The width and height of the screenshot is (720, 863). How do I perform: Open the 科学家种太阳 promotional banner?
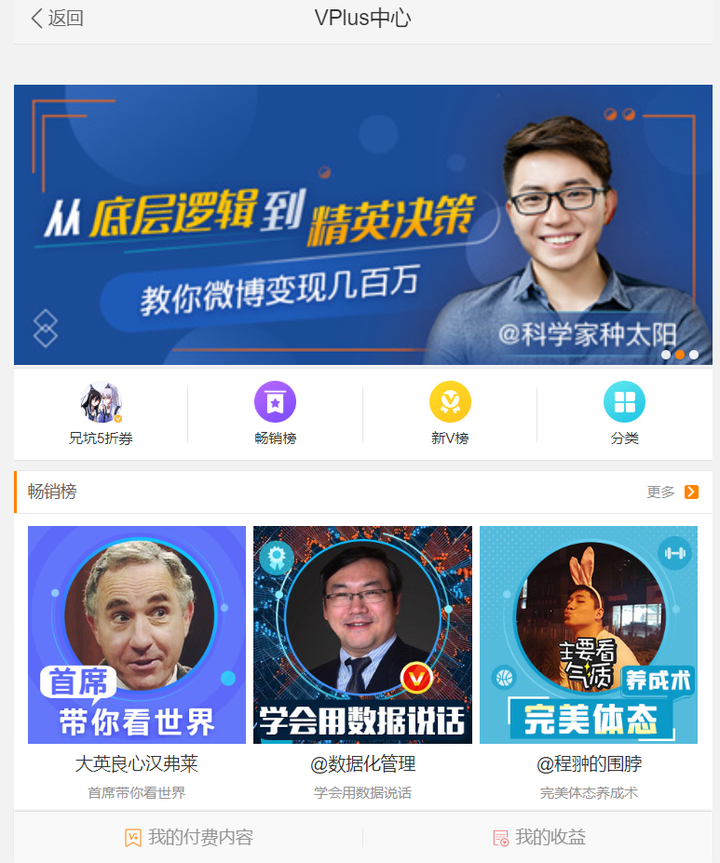click(362, 225)
